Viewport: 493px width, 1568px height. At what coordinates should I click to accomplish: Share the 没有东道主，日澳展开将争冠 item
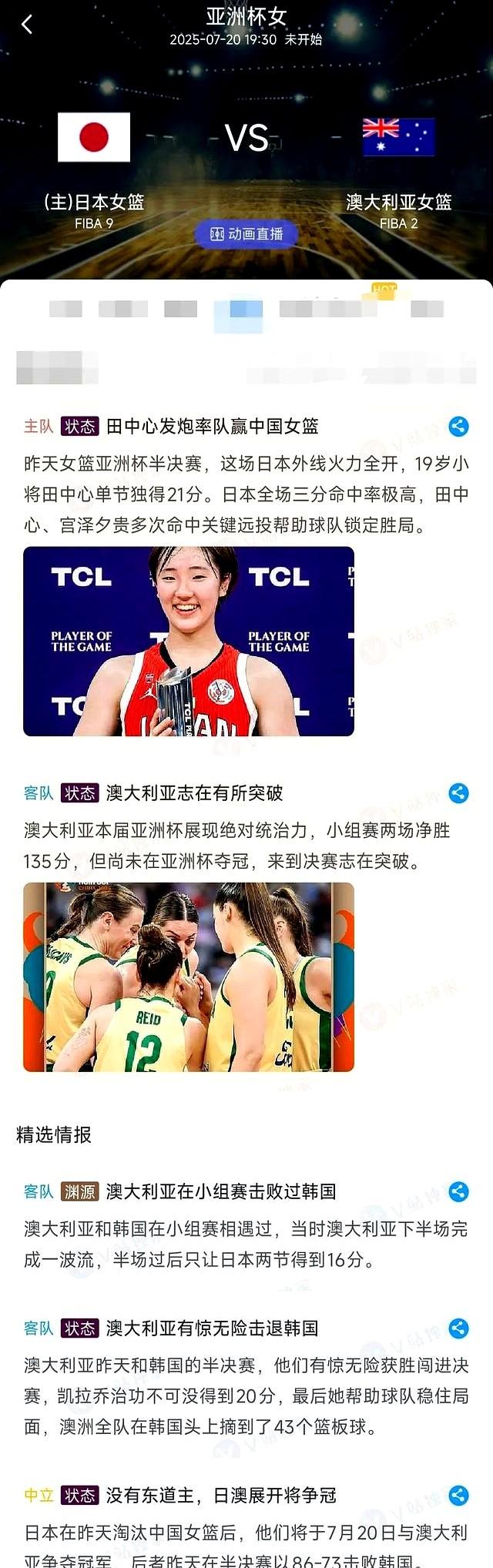tap(458, 1495)
